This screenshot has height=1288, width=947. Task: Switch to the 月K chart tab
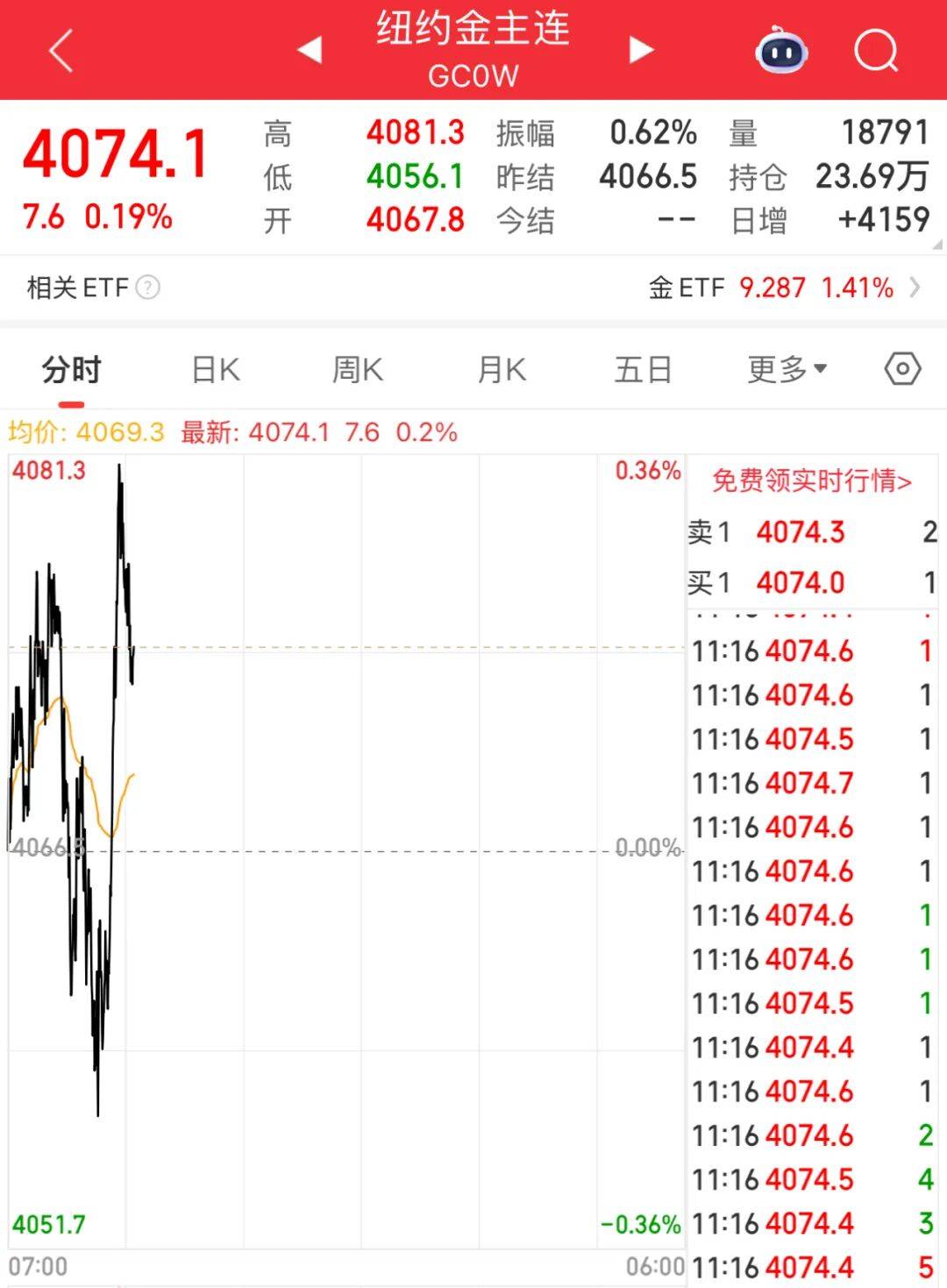(x=502, y=370)
